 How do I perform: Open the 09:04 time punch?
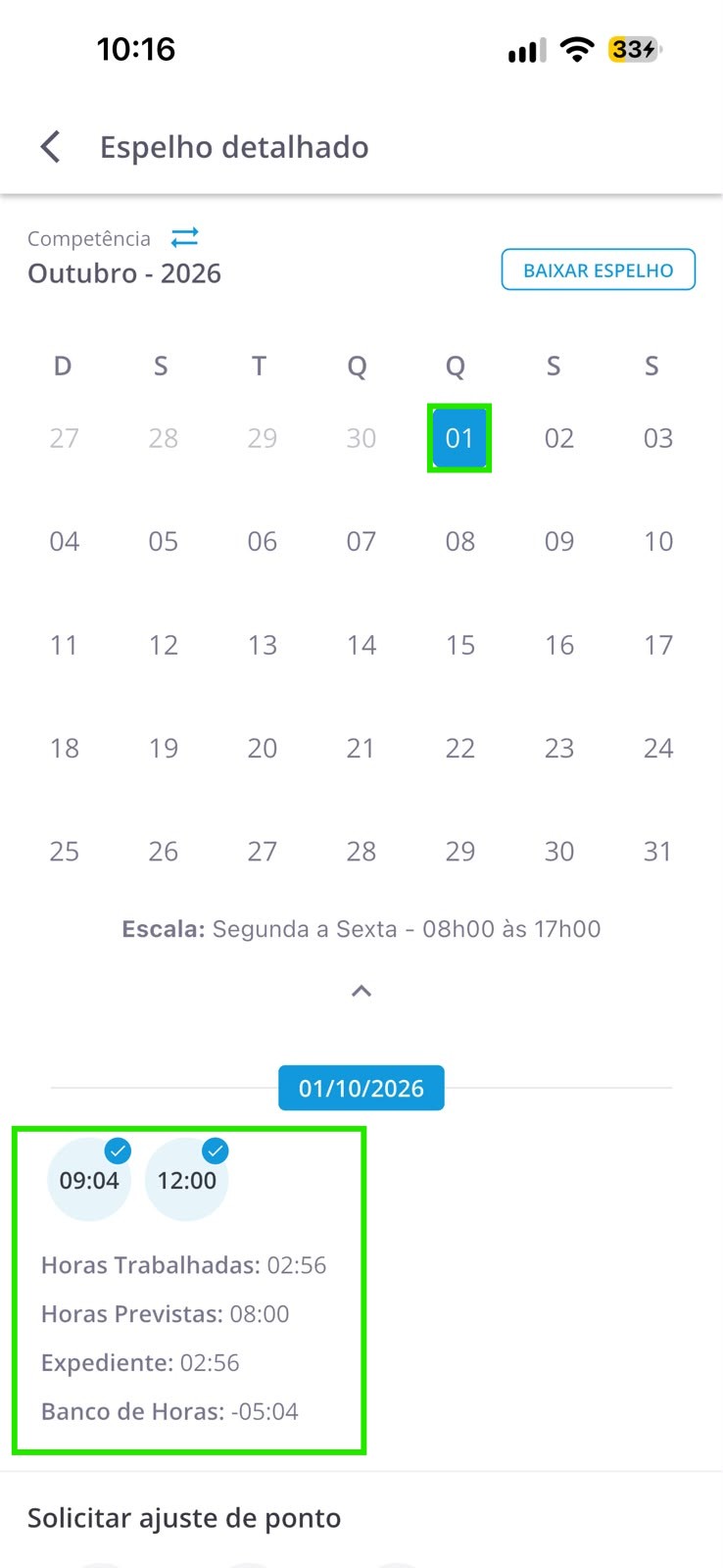pyautogui.click(x=89, y=1179)
